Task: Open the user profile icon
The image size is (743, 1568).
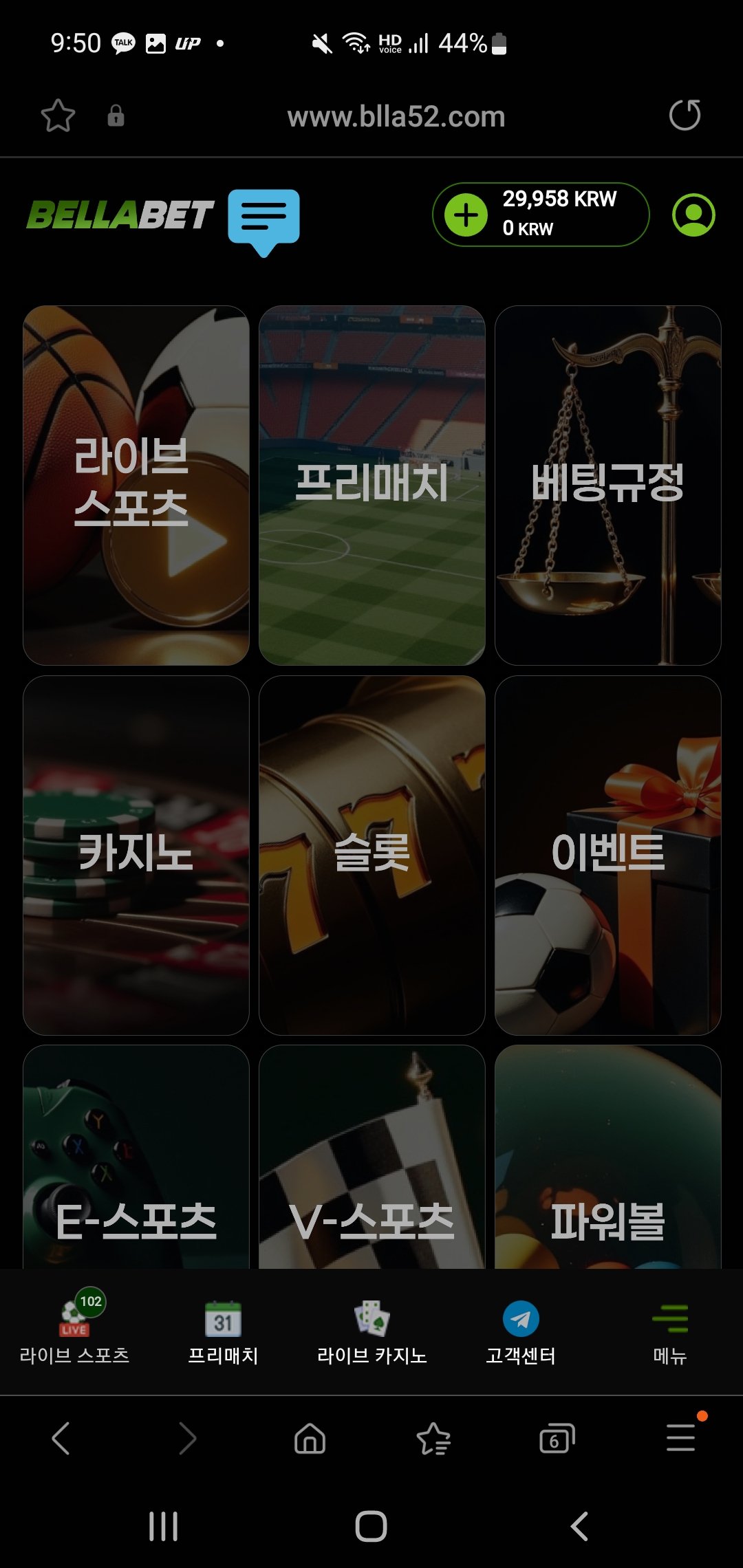Action: 693,215
